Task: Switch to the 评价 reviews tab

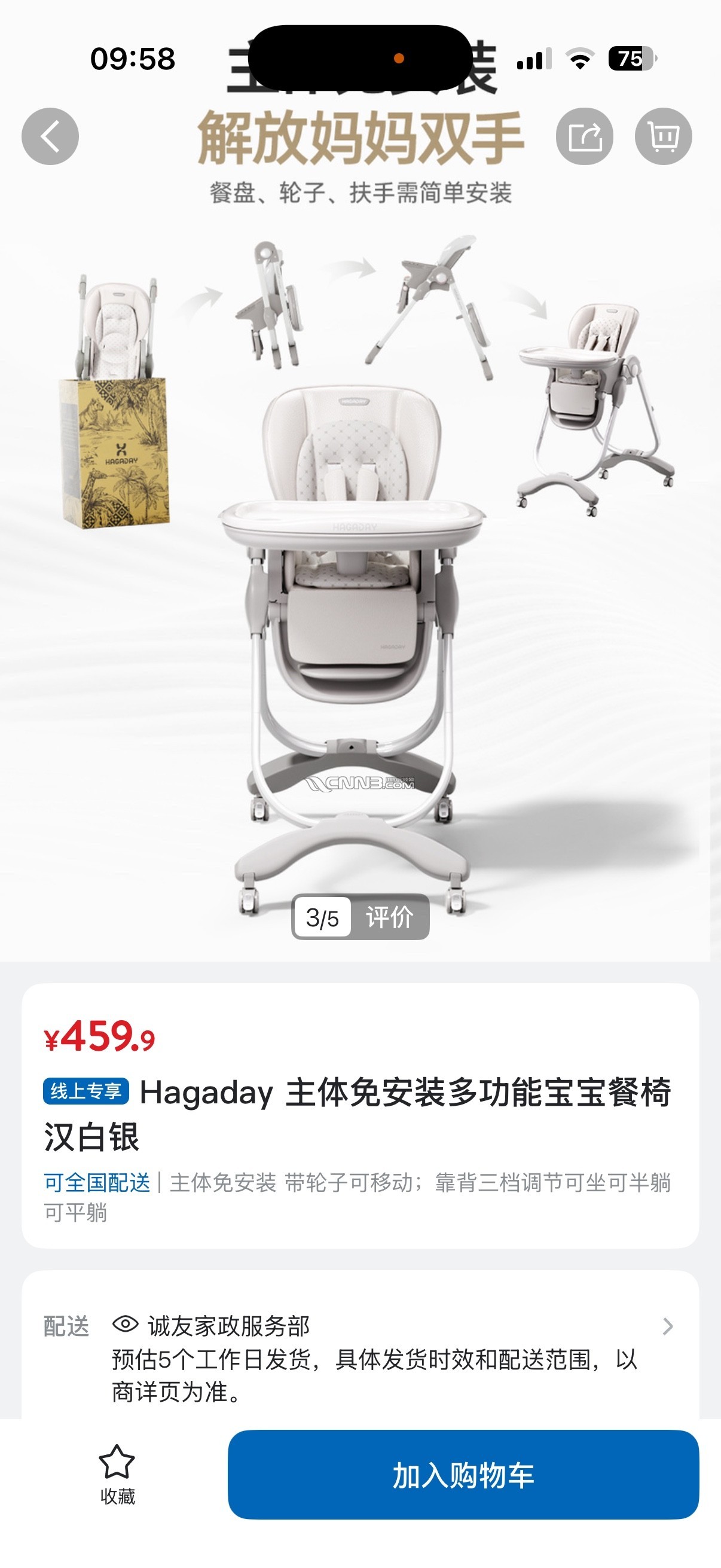Action: [x=389, y=917]
